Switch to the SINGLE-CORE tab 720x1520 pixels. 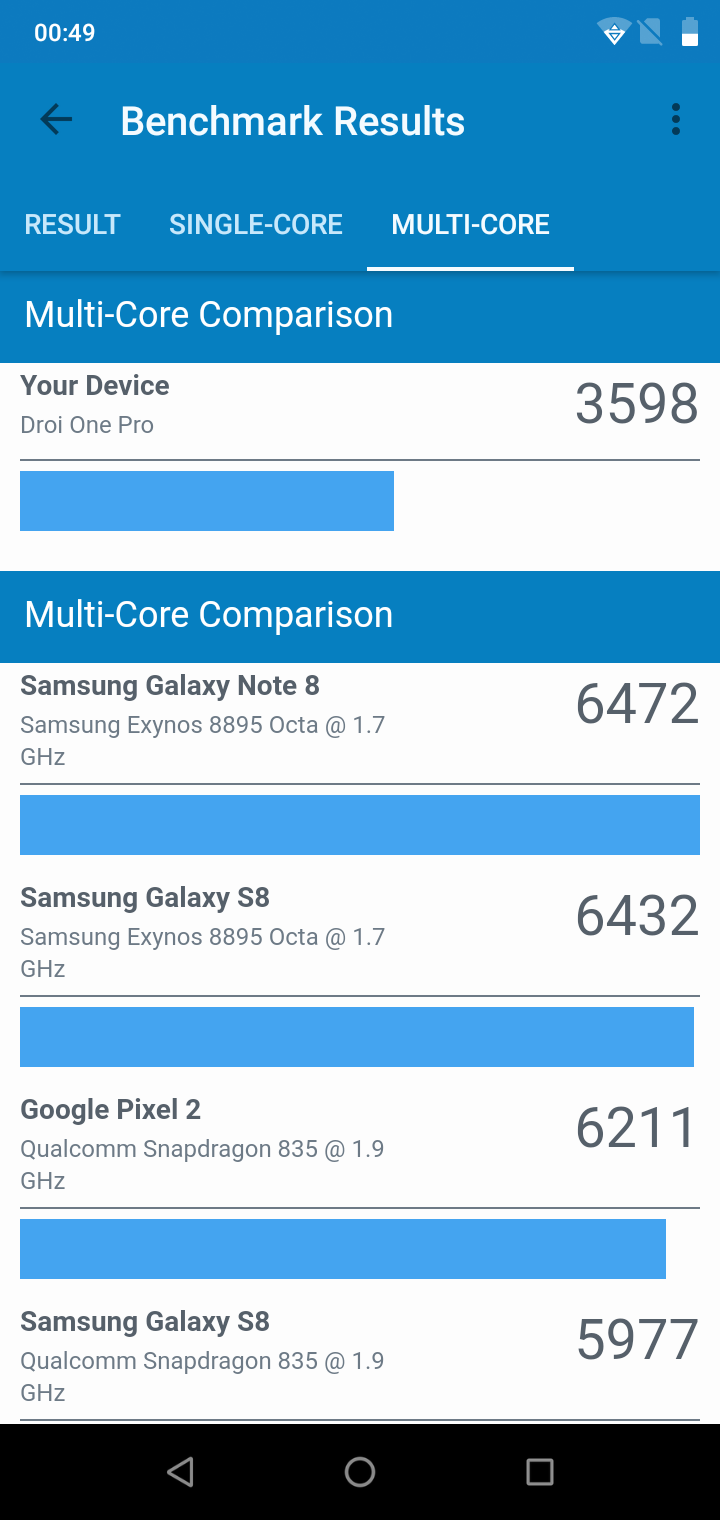point(256,224)
